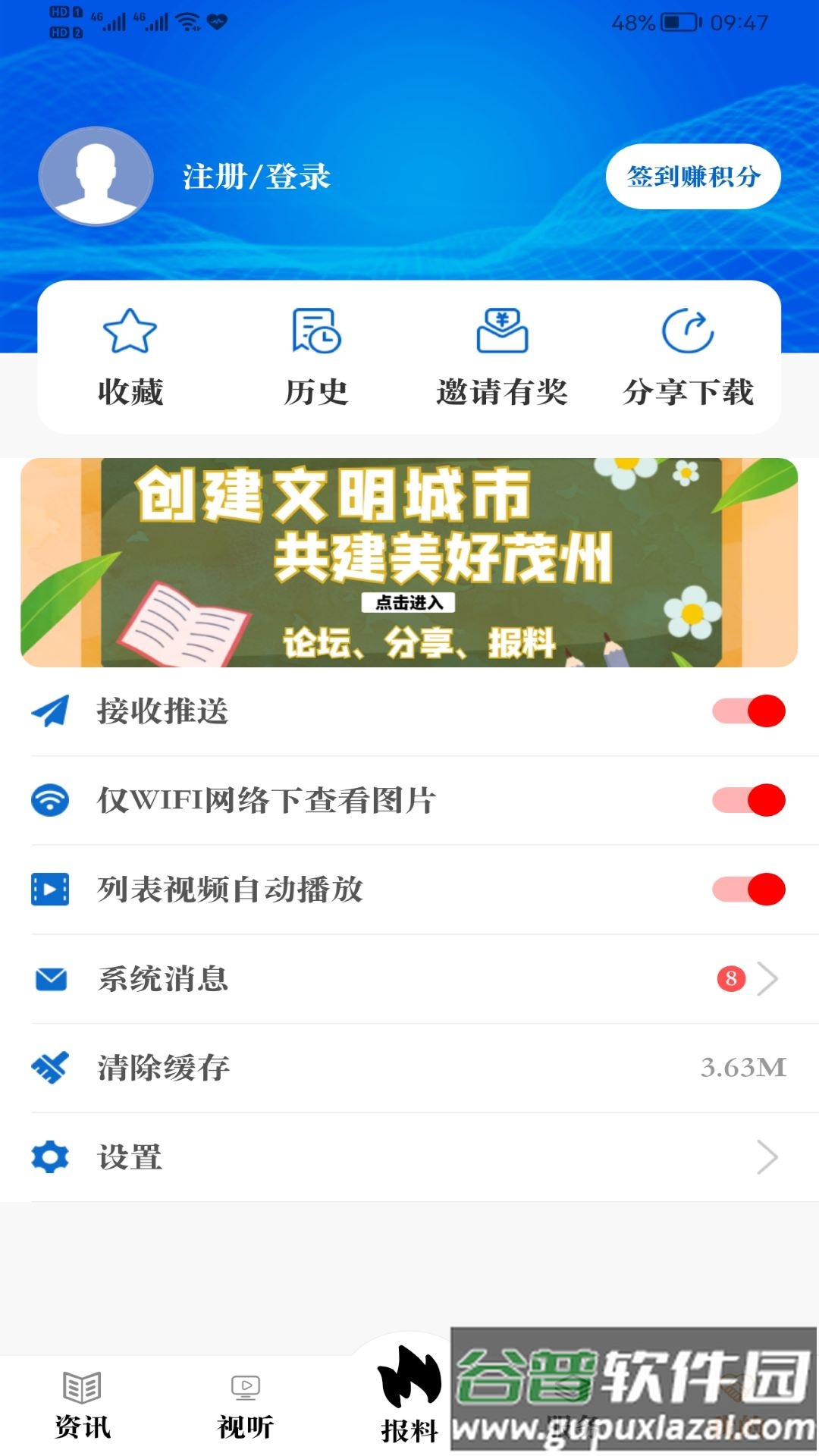Tap 点击进入 to expand the forum banner
Screen dimensions: 819x1456
coord(409,601)
